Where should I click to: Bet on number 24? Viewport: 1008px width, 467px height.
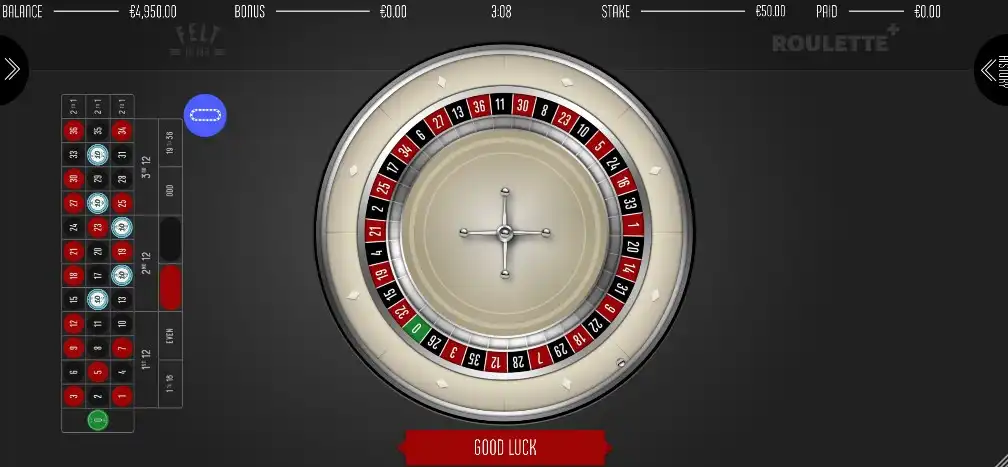(73, 227)
